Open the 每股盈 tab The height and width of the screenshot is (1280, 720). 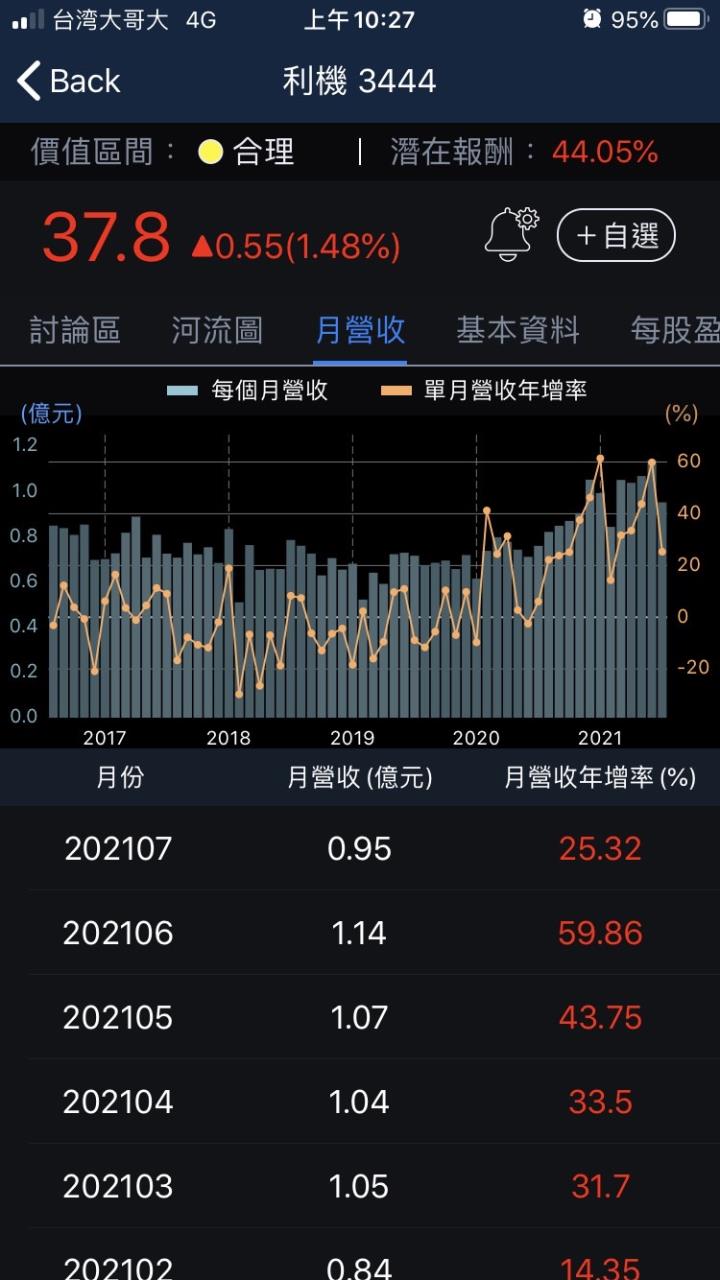coord(674,330)
